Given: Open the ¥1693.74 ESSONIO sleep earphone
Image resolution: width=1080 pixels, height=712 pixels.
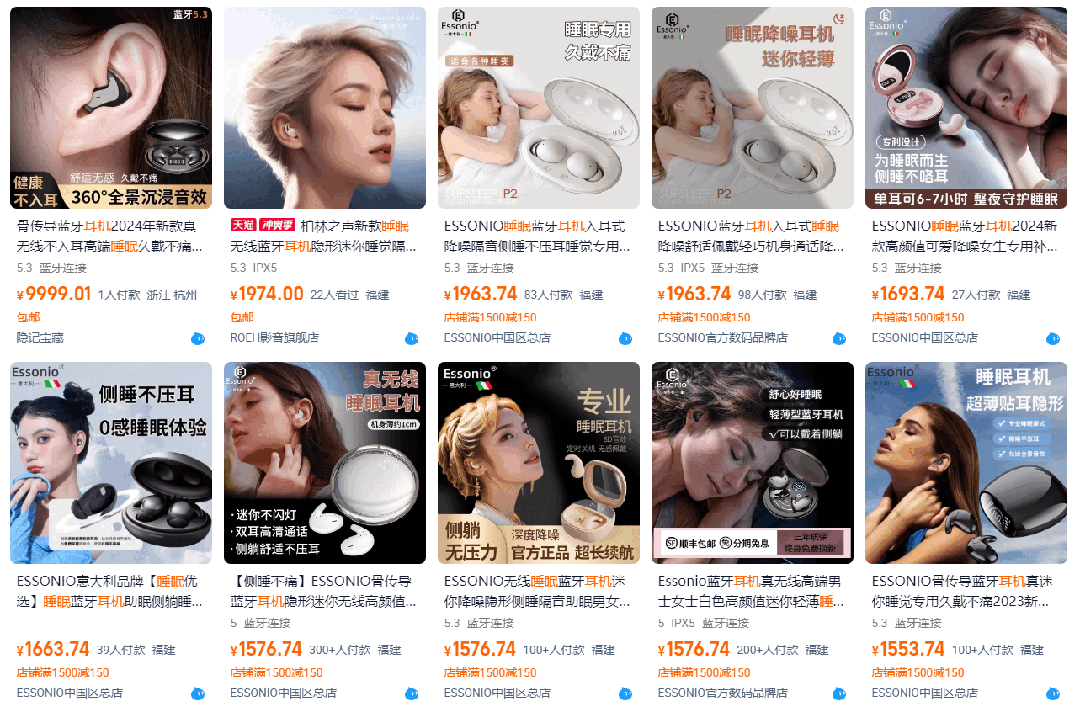Looking at the screenshot, I should (x=966, y=108).
